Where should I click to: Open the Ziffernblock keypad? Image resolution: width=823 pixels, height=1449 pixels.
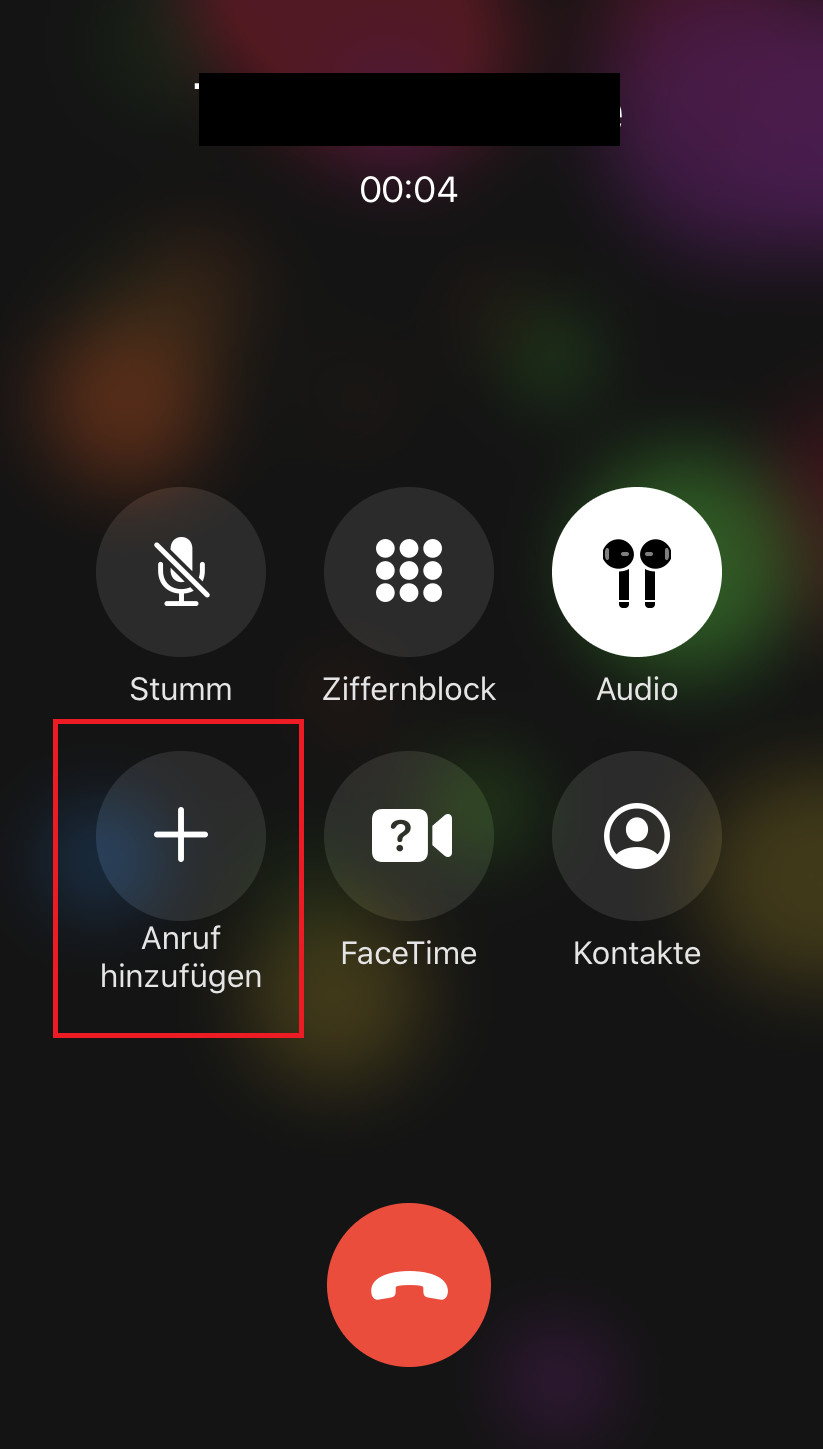pyautogui.click(x=409, y=572)
